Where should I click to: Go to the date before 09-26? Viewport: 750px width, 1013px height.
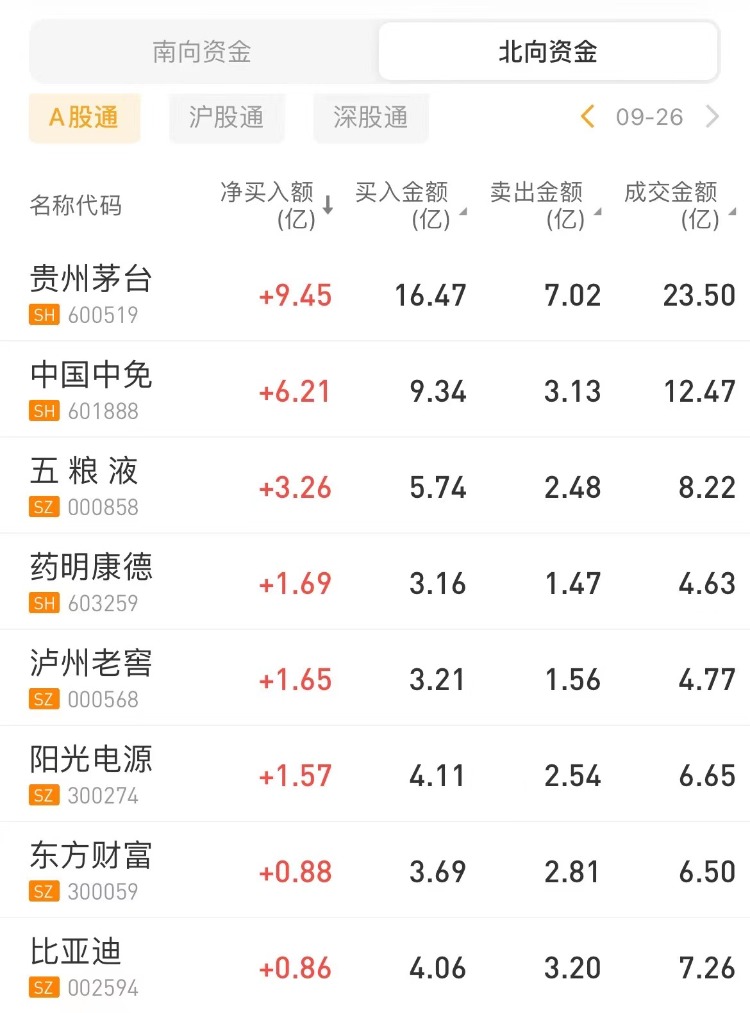[588, 117]
